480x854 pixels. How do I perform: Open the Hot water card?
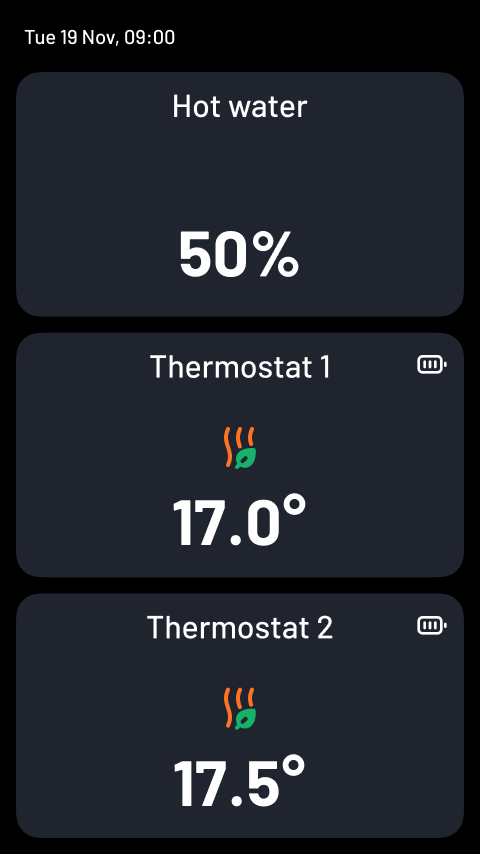point(240,194)
